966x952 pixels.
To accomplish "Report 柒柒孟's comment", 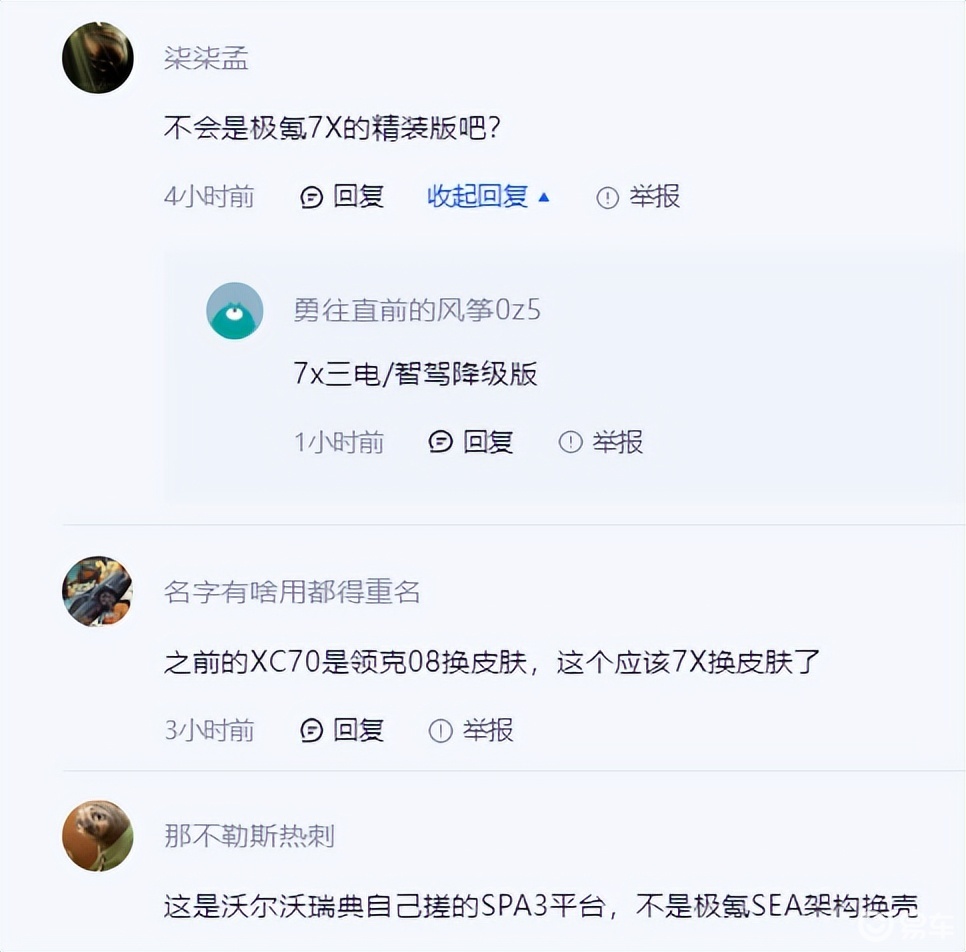I will pyautogui.click(x=638, y=197).
